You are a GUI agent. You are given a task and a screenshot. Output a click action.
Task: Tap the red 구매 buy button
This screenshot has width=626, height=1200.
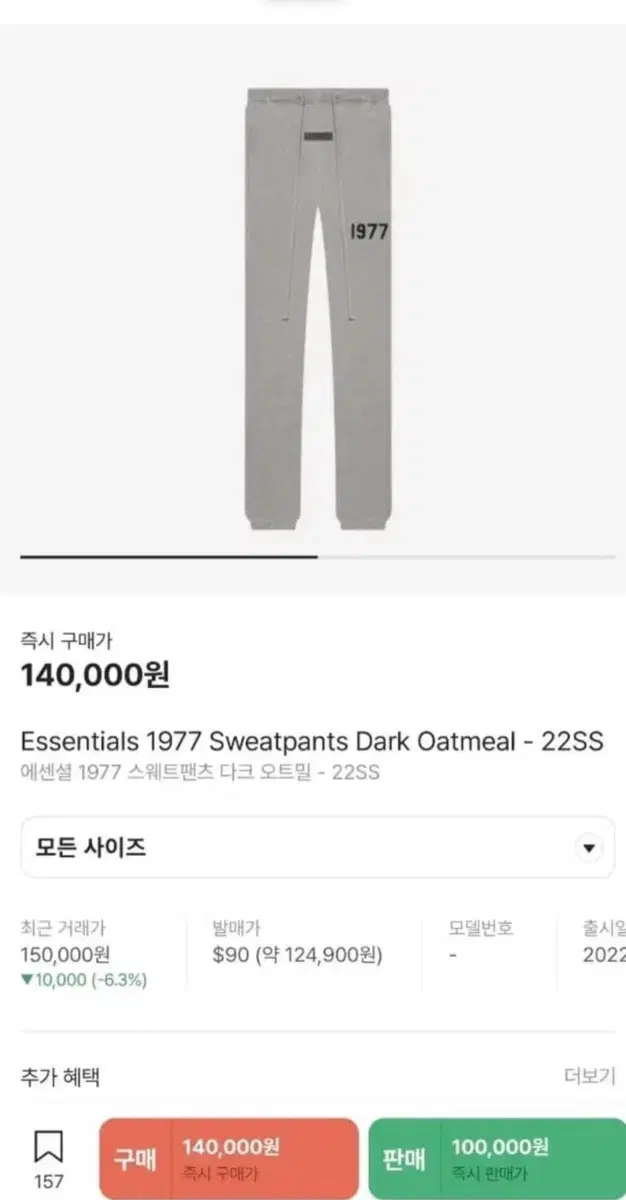pos(228,1158)
